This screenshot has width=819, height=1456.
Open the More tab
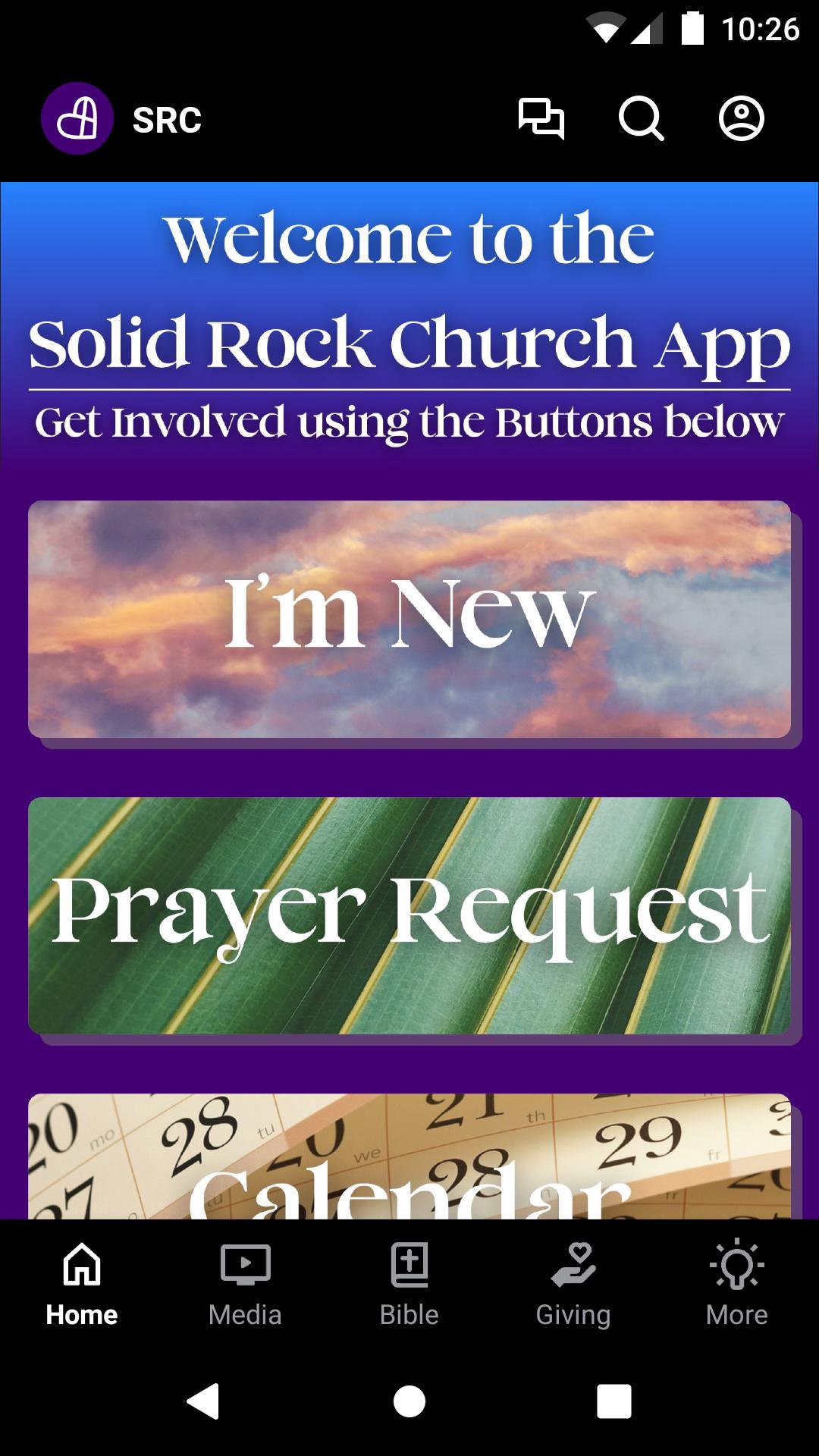point(736,1283)
